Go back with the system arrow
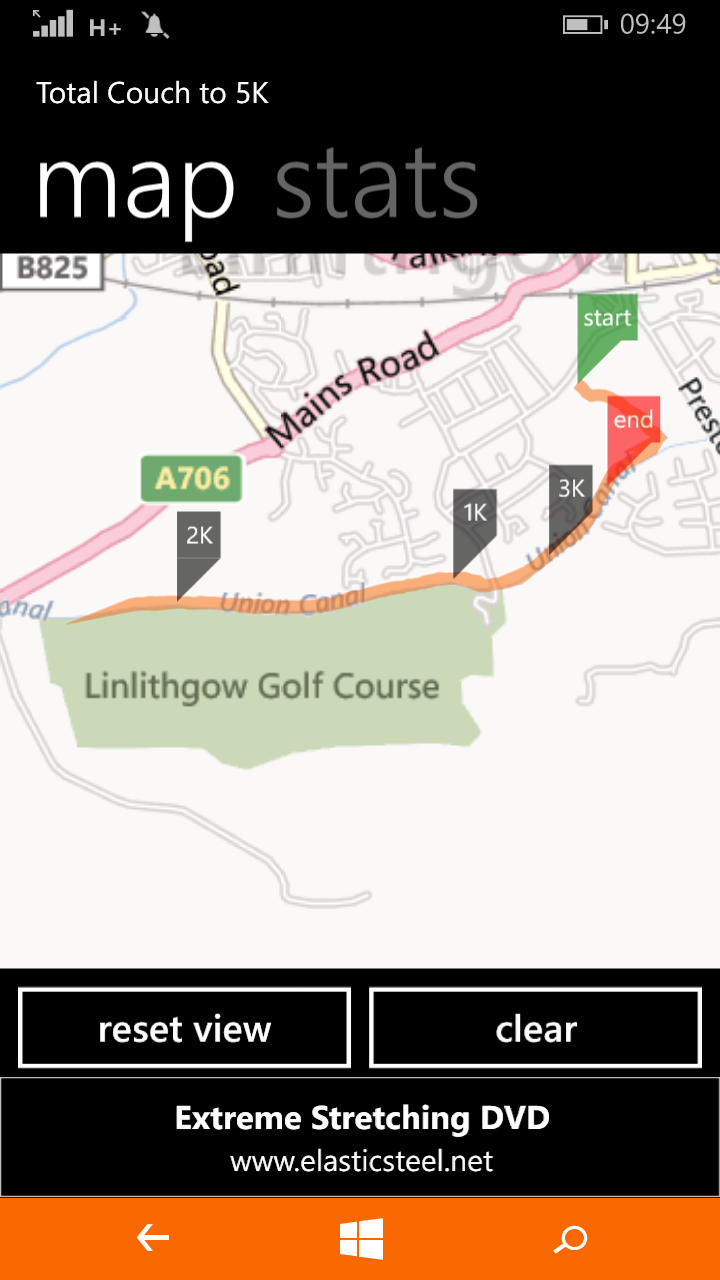 153,1240
